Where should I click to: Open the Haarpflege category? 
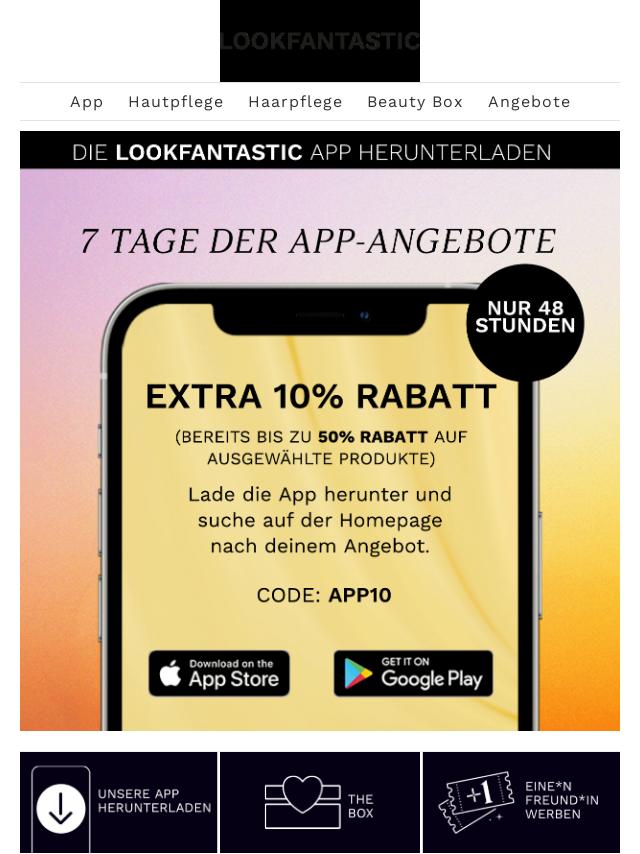[295, 102]
